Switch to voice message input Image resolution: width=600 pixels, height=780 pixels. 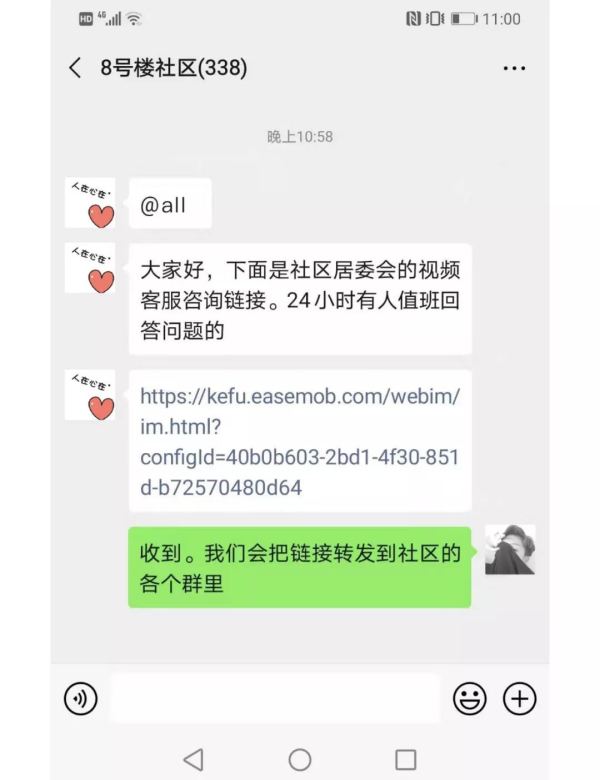coord(81,698)
